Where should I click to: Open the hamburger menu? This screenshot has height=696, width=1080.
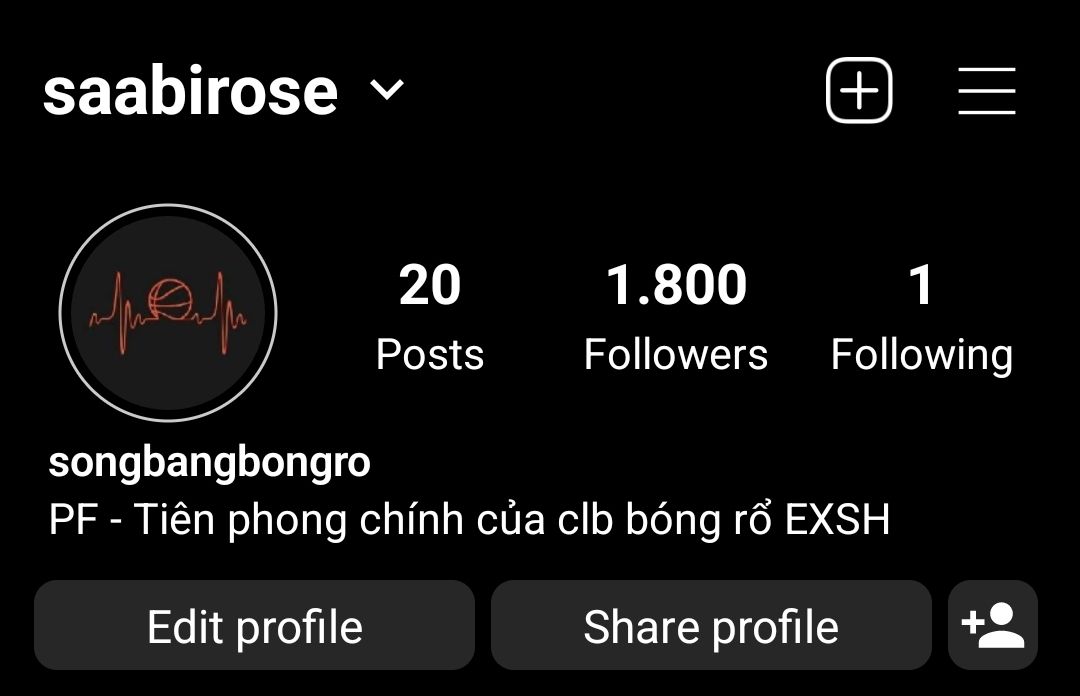click(986, 91)
